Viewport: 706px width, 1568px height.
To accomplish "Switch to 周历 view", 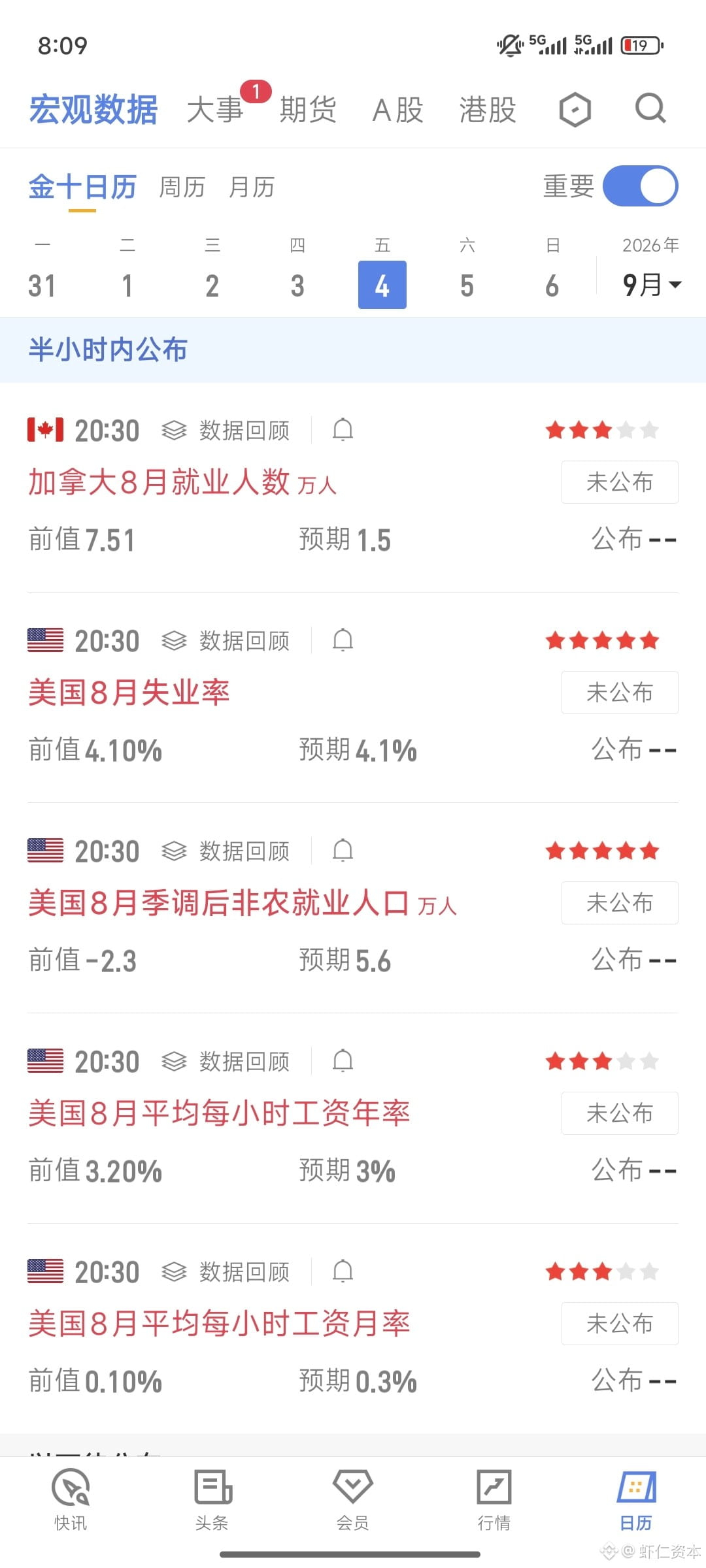I will 182,187.
